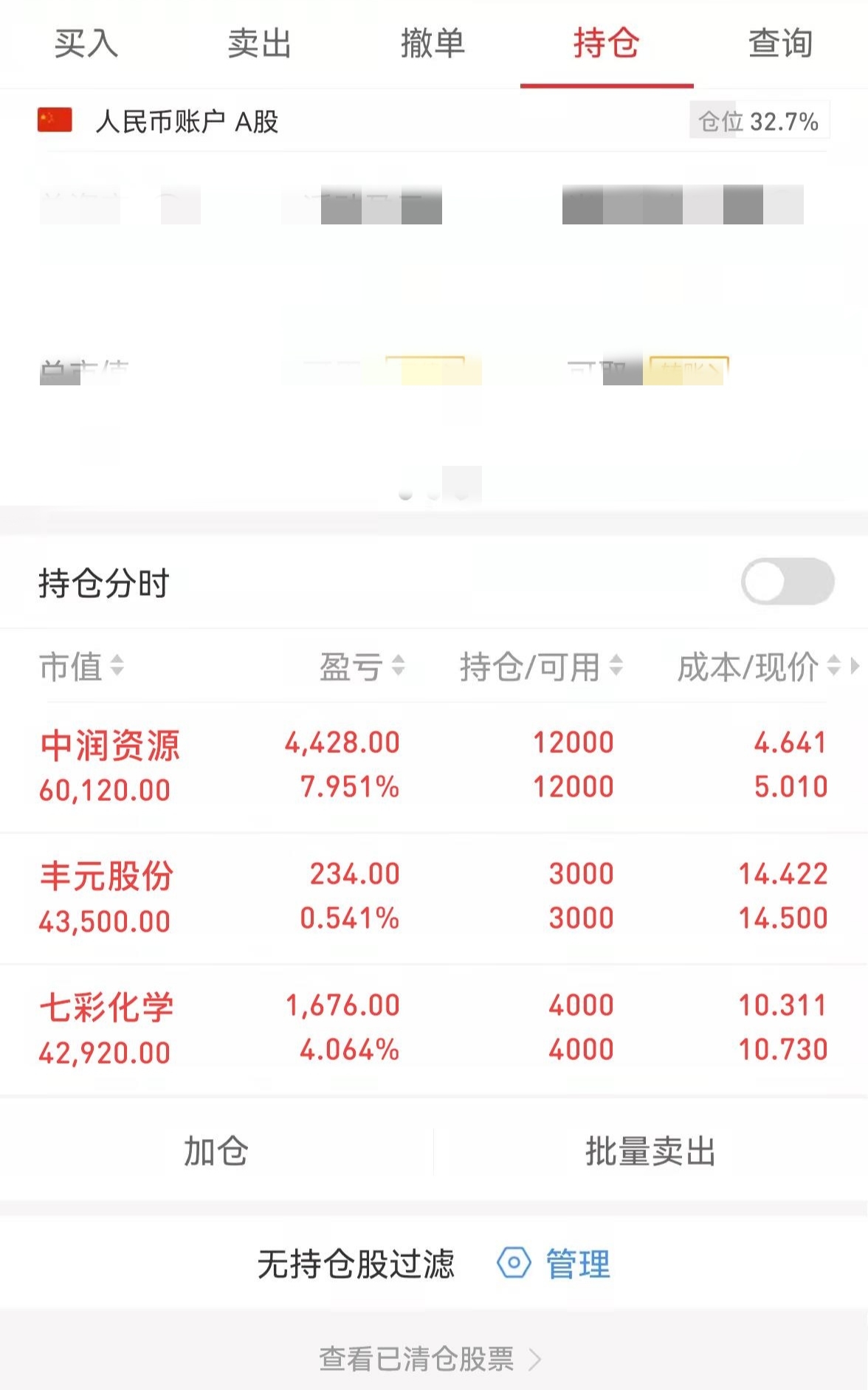The height and width of the screenshot is (1390, 868).
Task: Select the 中润资源 holding row
Action: [434, 765]
